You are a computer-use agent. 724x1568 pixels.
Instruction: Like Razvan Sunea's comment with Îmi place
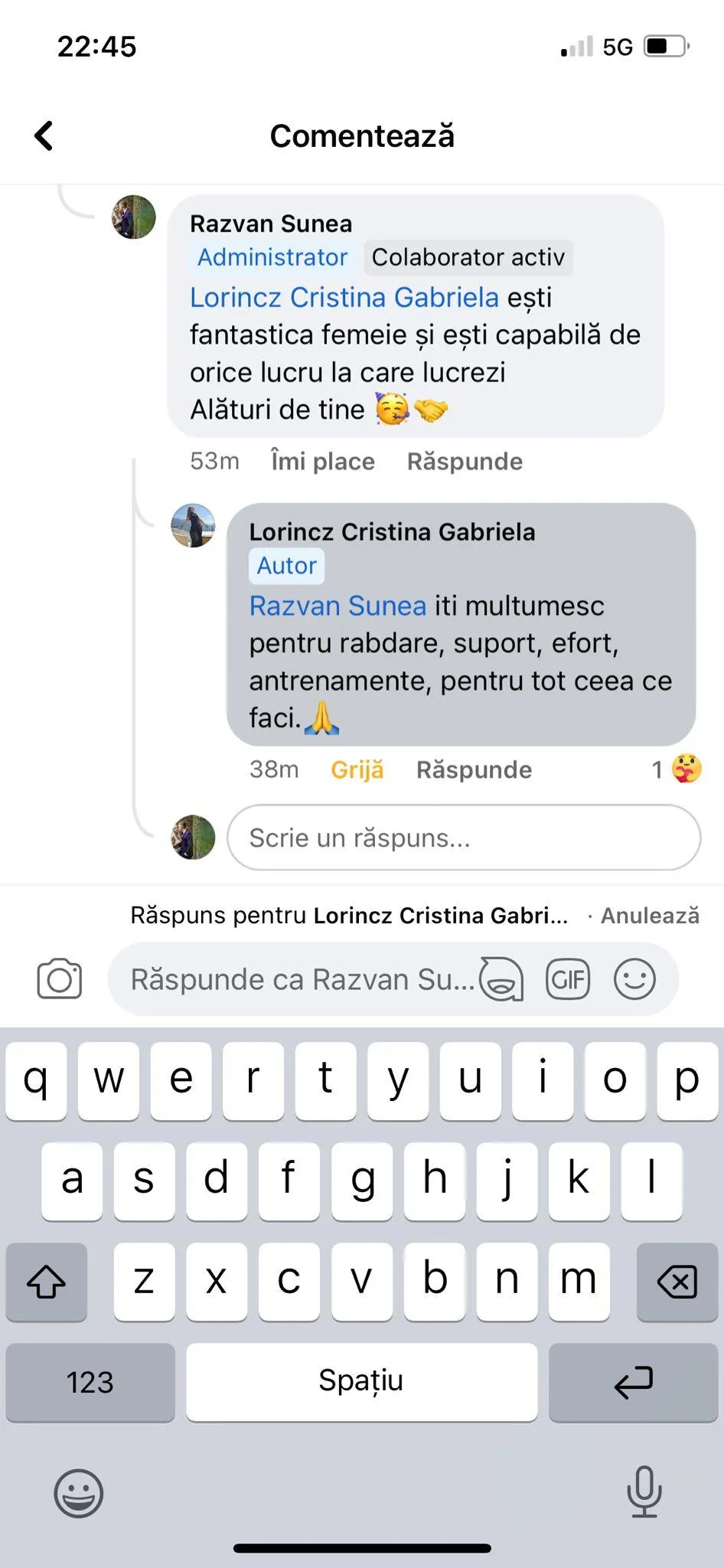pyautogui.click(x=323, y=461)
